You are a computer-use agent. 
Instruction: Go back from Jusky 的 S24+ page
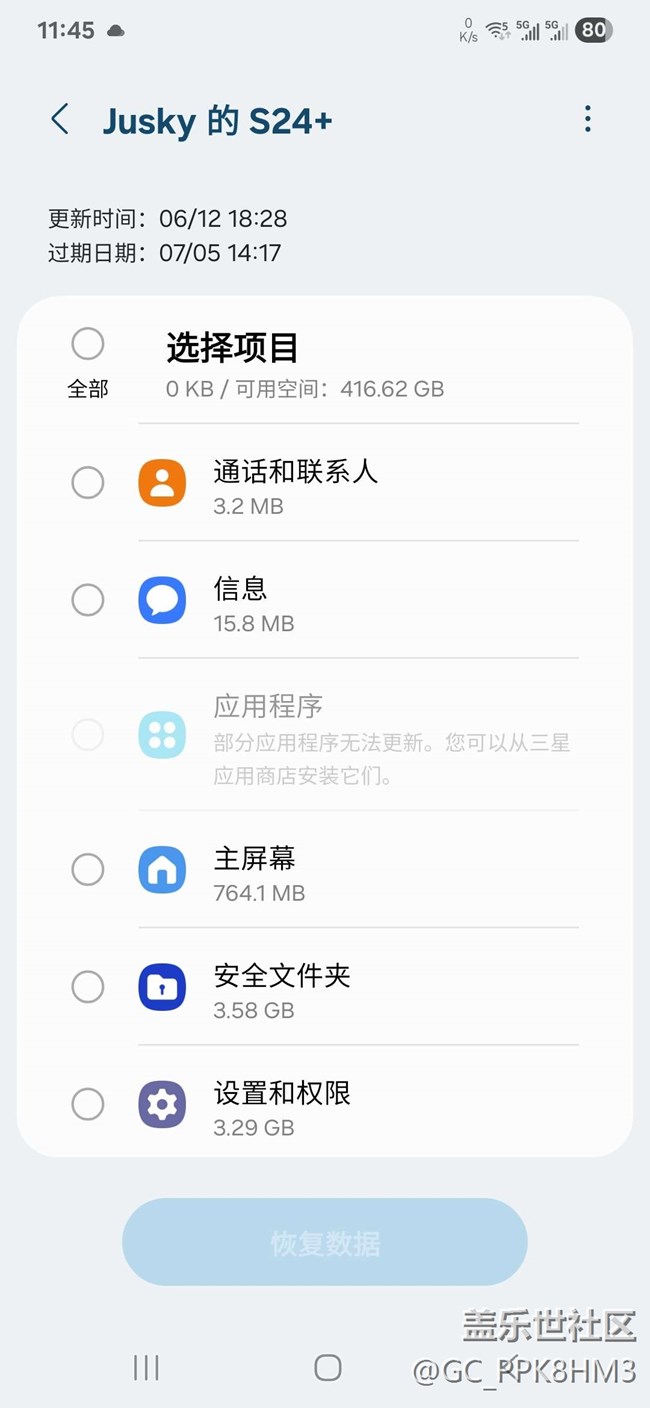60,120
